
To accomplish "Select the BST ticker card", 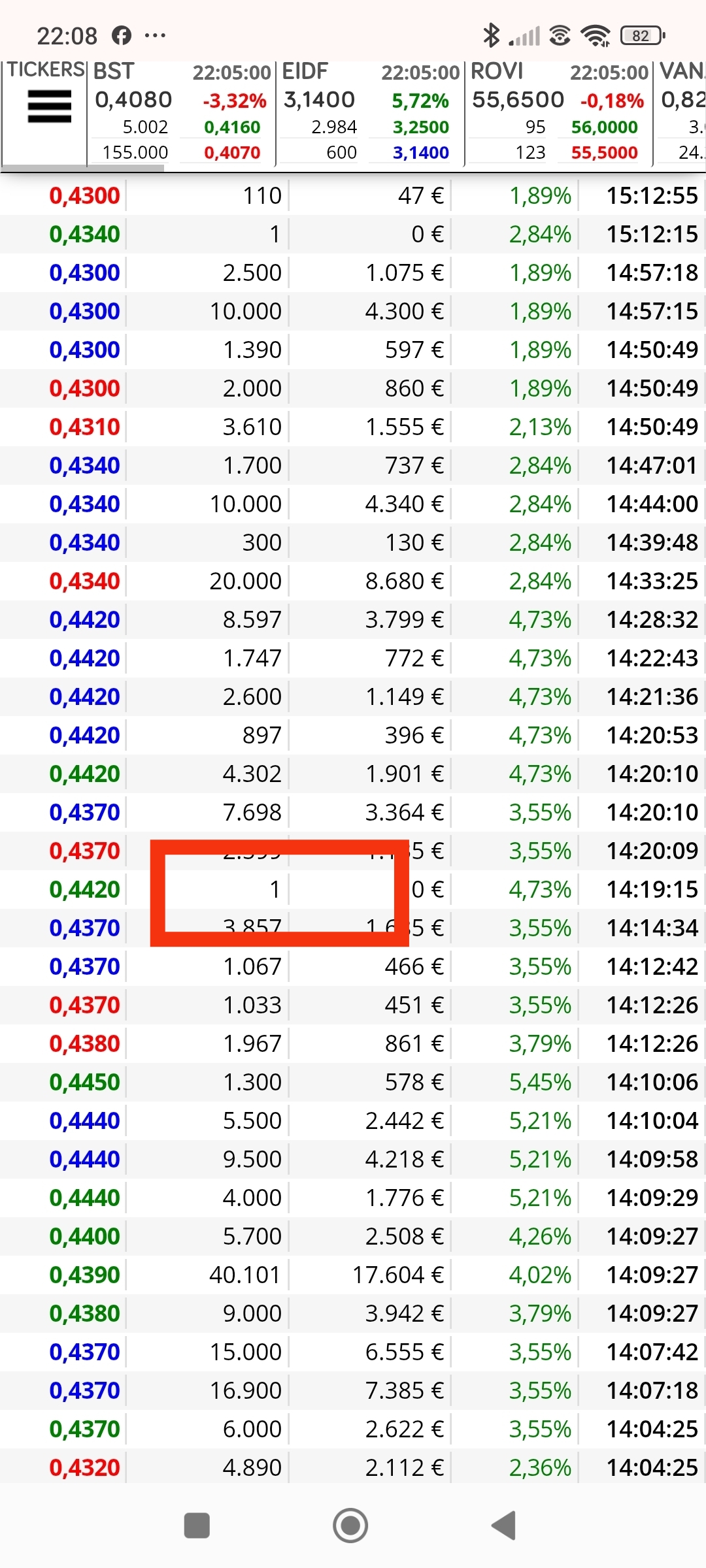I will pyautogui.click(x=181, y=112).
